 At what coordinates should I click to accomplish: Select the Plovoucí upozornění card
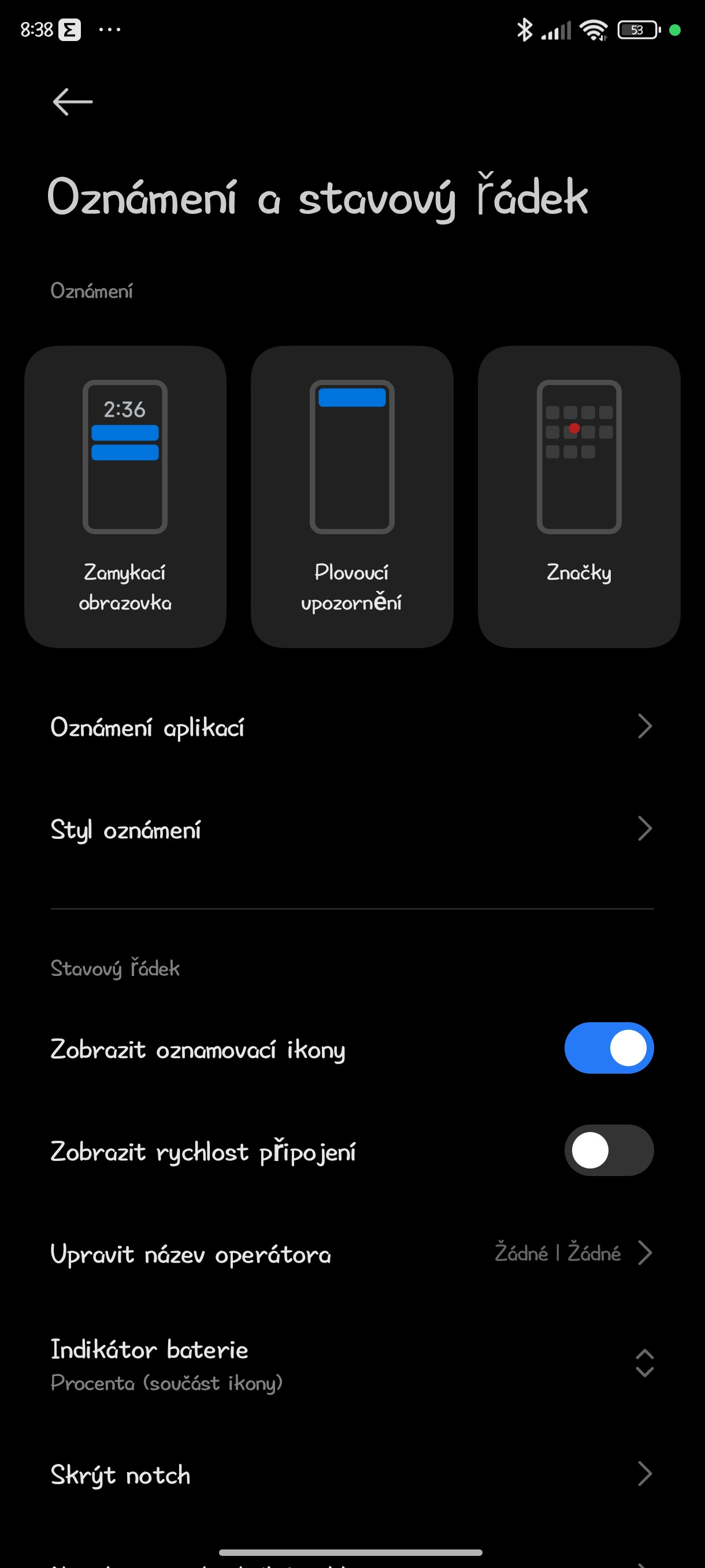(x=351, y=496)
